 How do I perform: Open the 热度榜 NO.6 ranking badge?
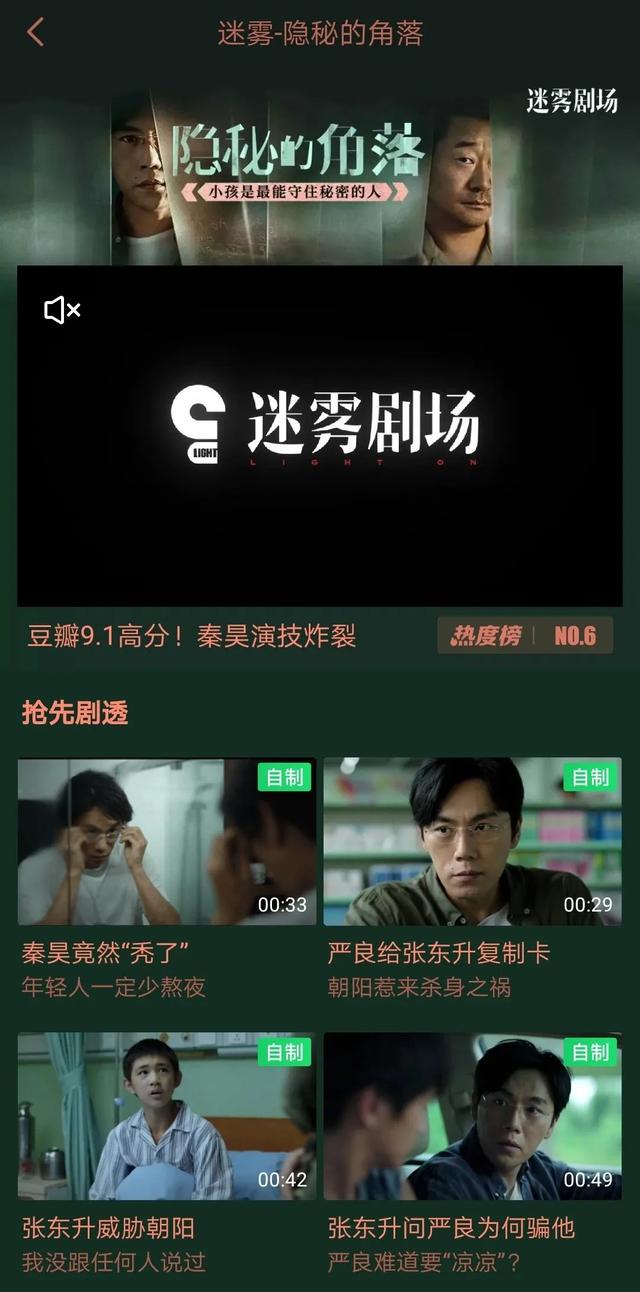tap(525, 636)
